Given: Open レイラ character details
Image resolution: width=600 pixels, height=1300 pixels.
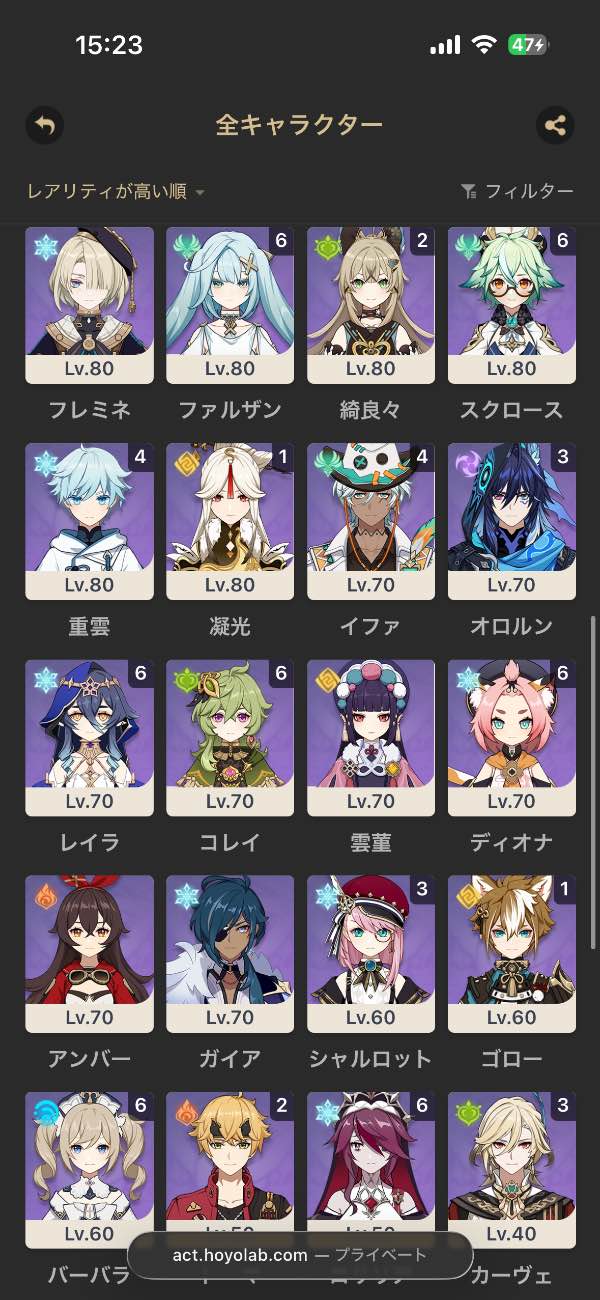Looking at the screenshot, I should click(89, 737).
